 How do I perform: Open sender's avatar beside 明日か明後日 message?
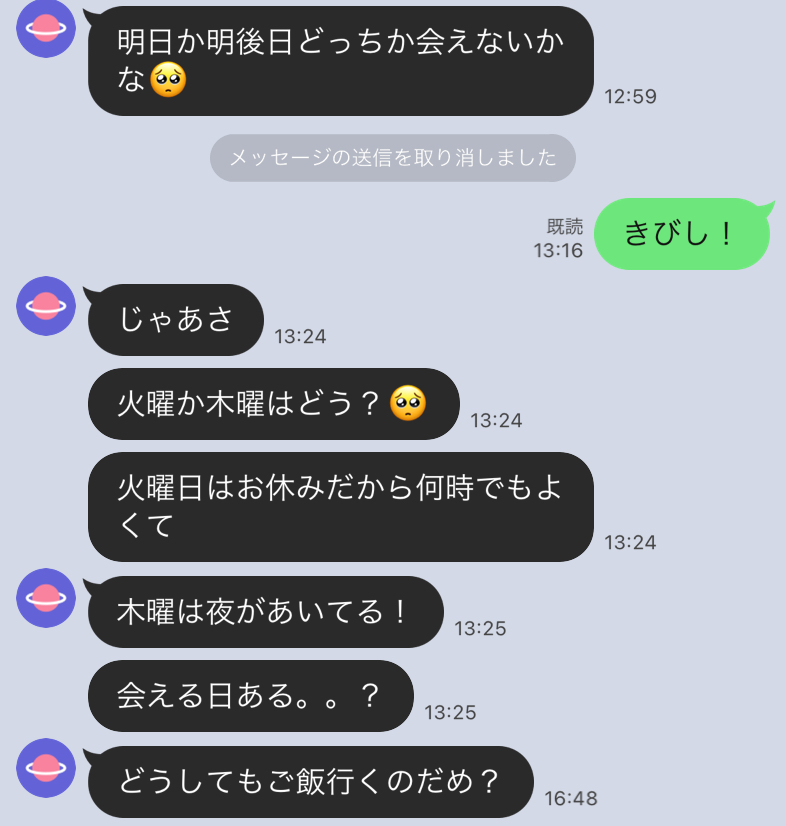point(46,28)
